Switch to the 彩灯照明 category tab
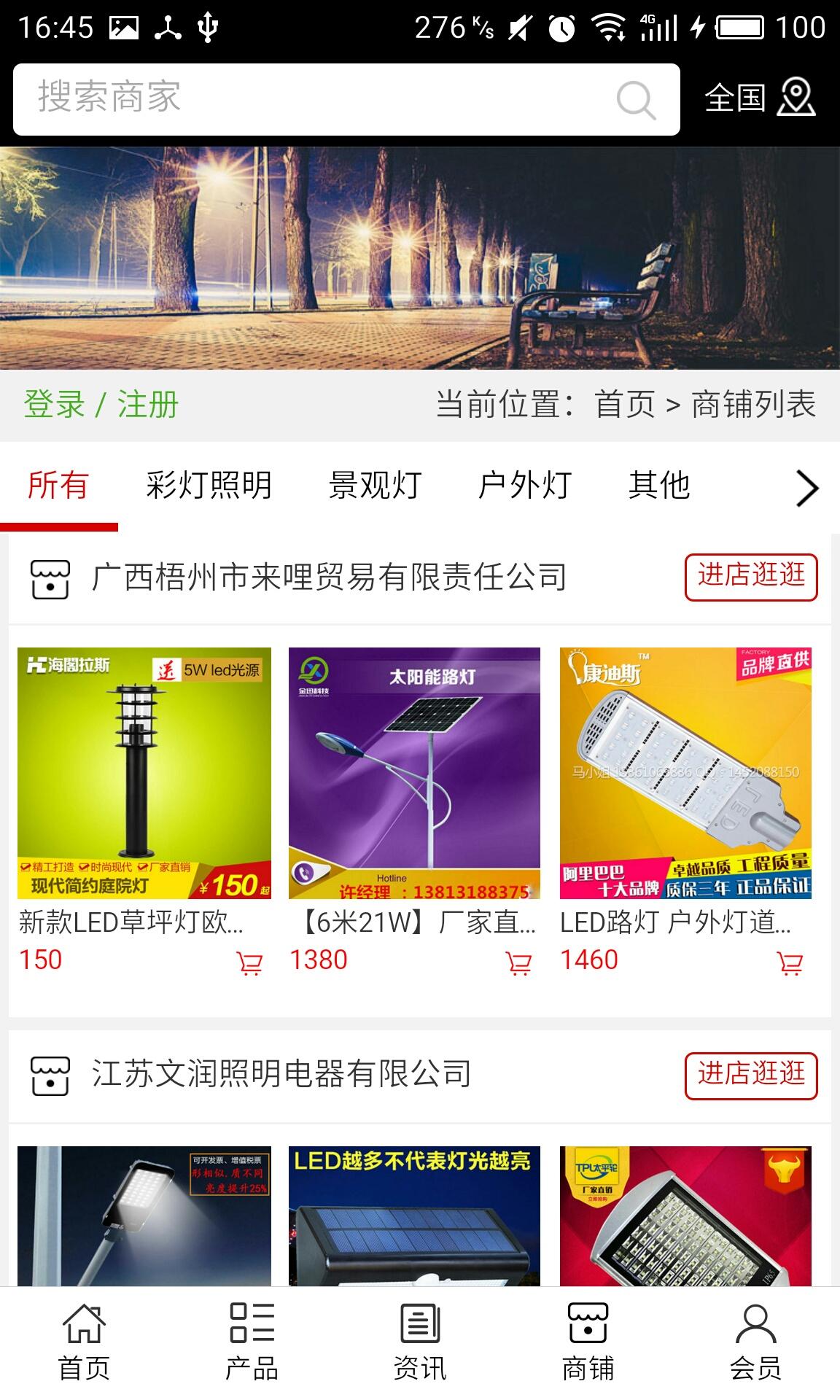The image size is (840, 1400). (x=209, y=486)
